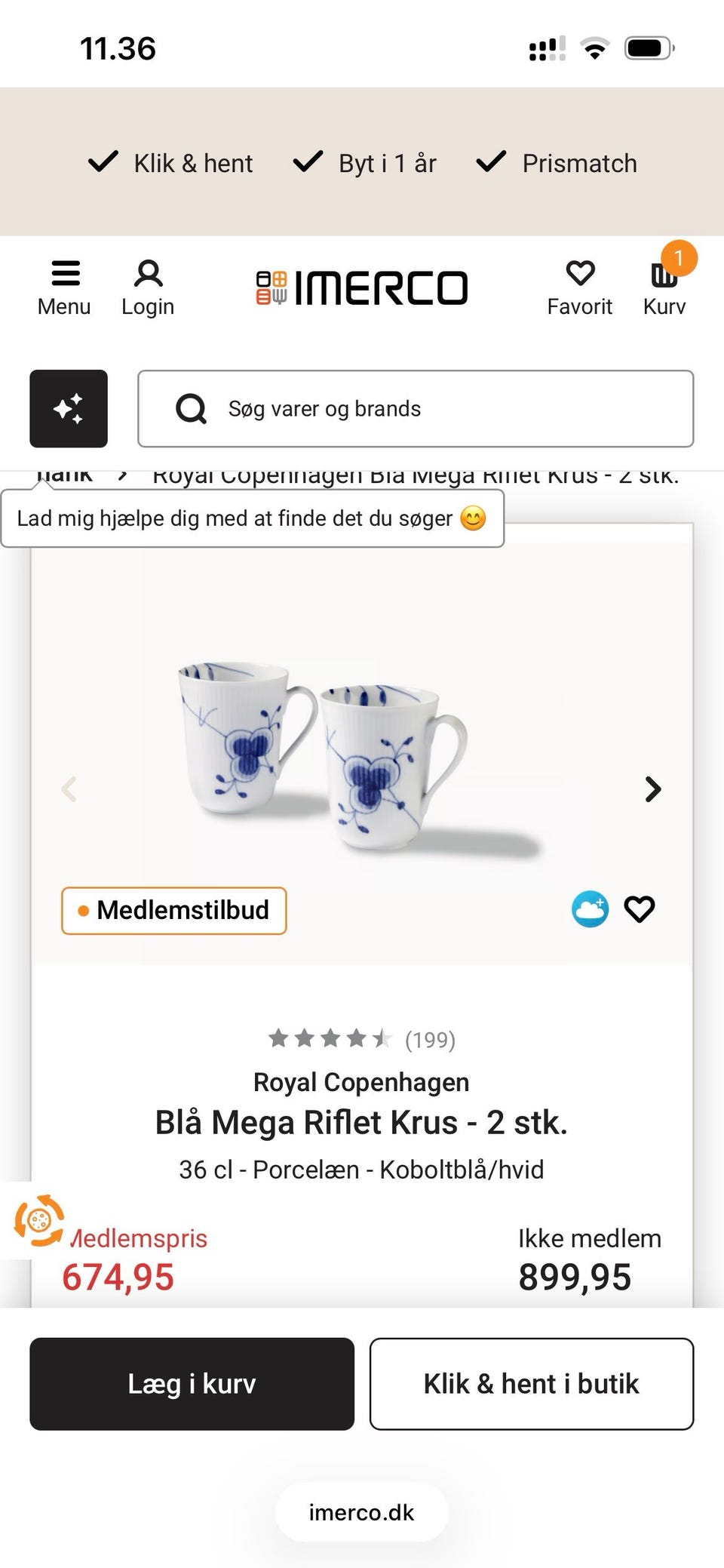
Task: Tap the AI sparkle search assistant icon
Action: click(69, 409)
